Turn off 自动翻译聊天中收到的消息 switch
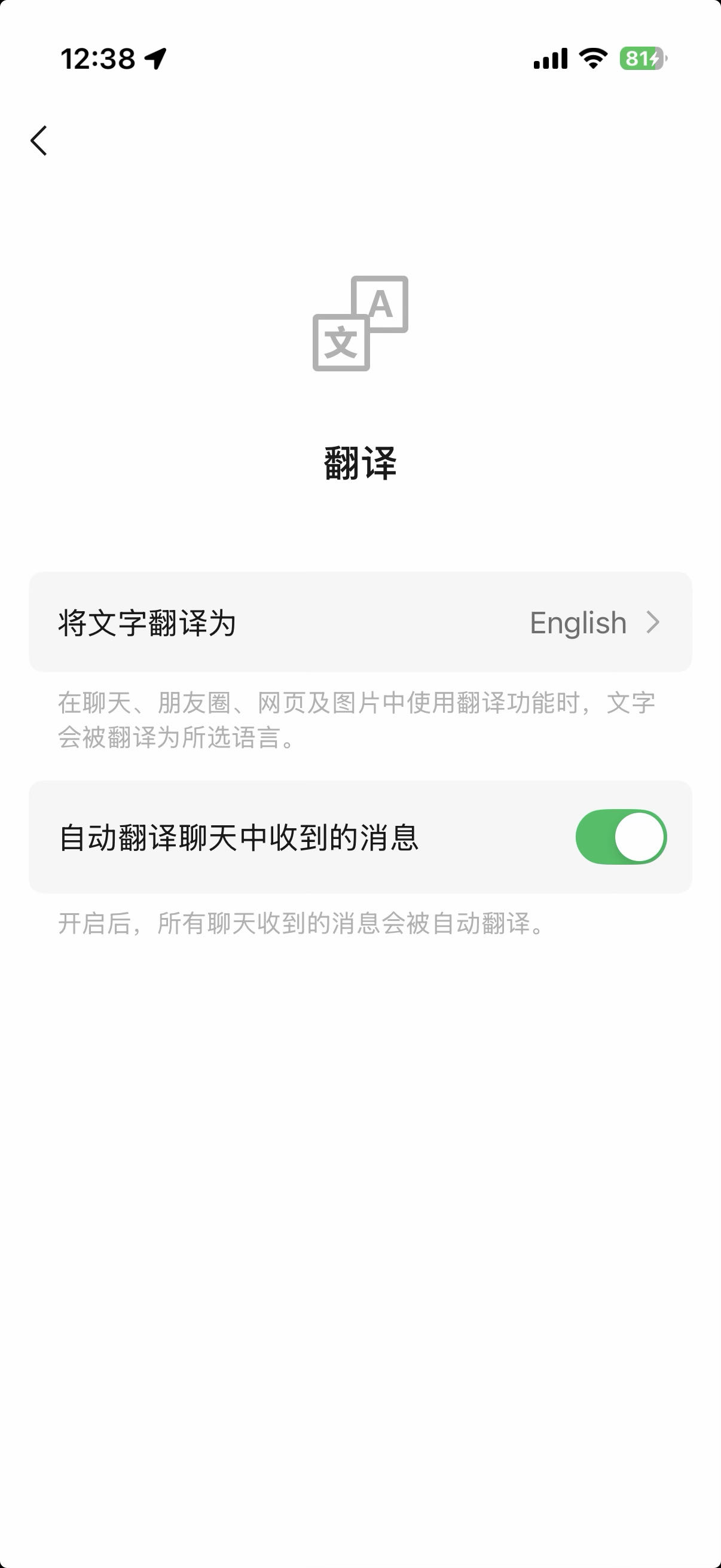 621,837
